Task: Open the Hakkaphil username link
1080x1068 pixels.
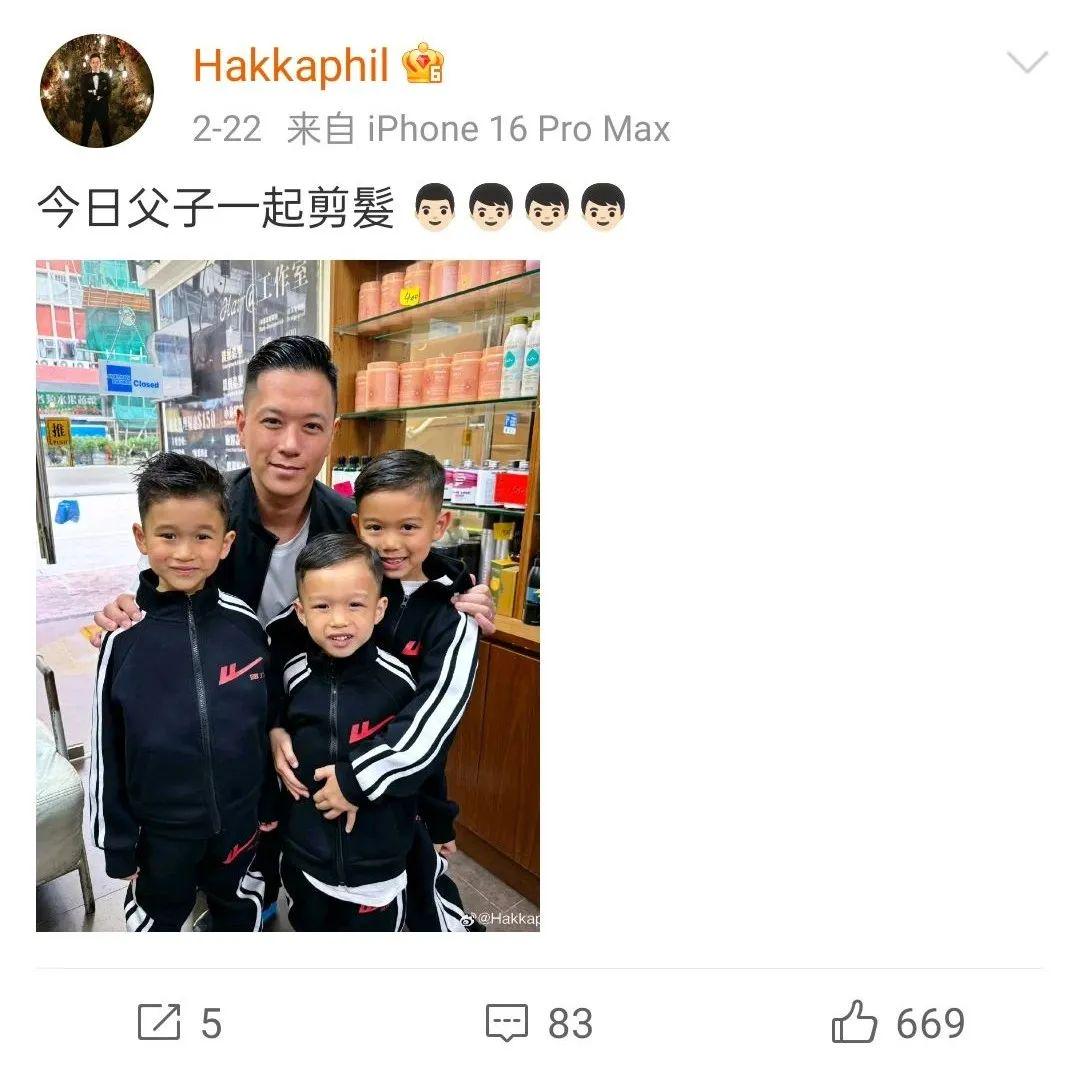Action: click(x=290, y=67)
